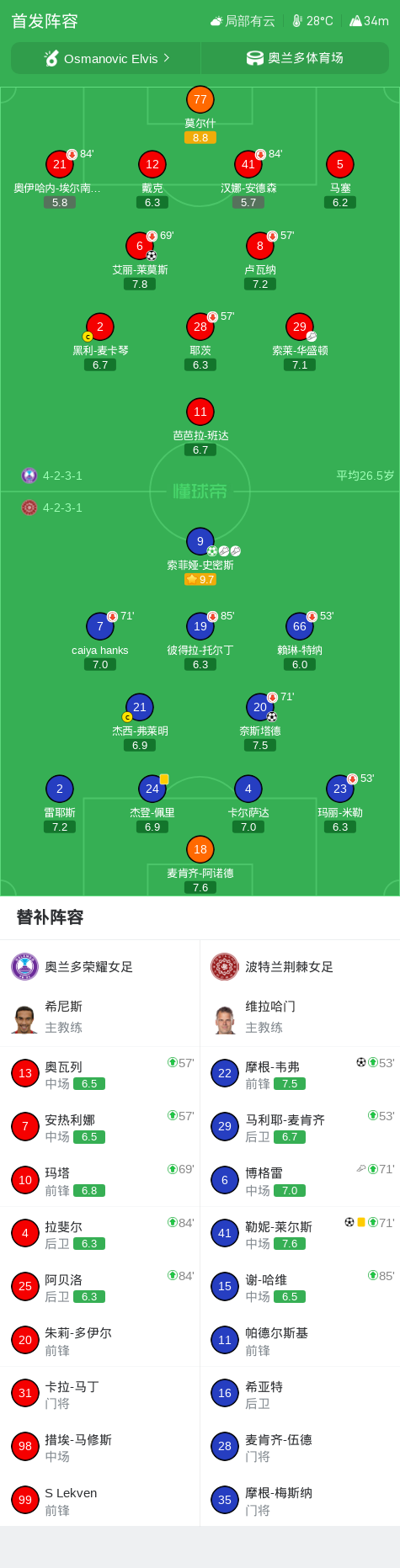Open substitute S Lekven number 99
Screen dimensions: 400x1568
(x=100, y=1500)
